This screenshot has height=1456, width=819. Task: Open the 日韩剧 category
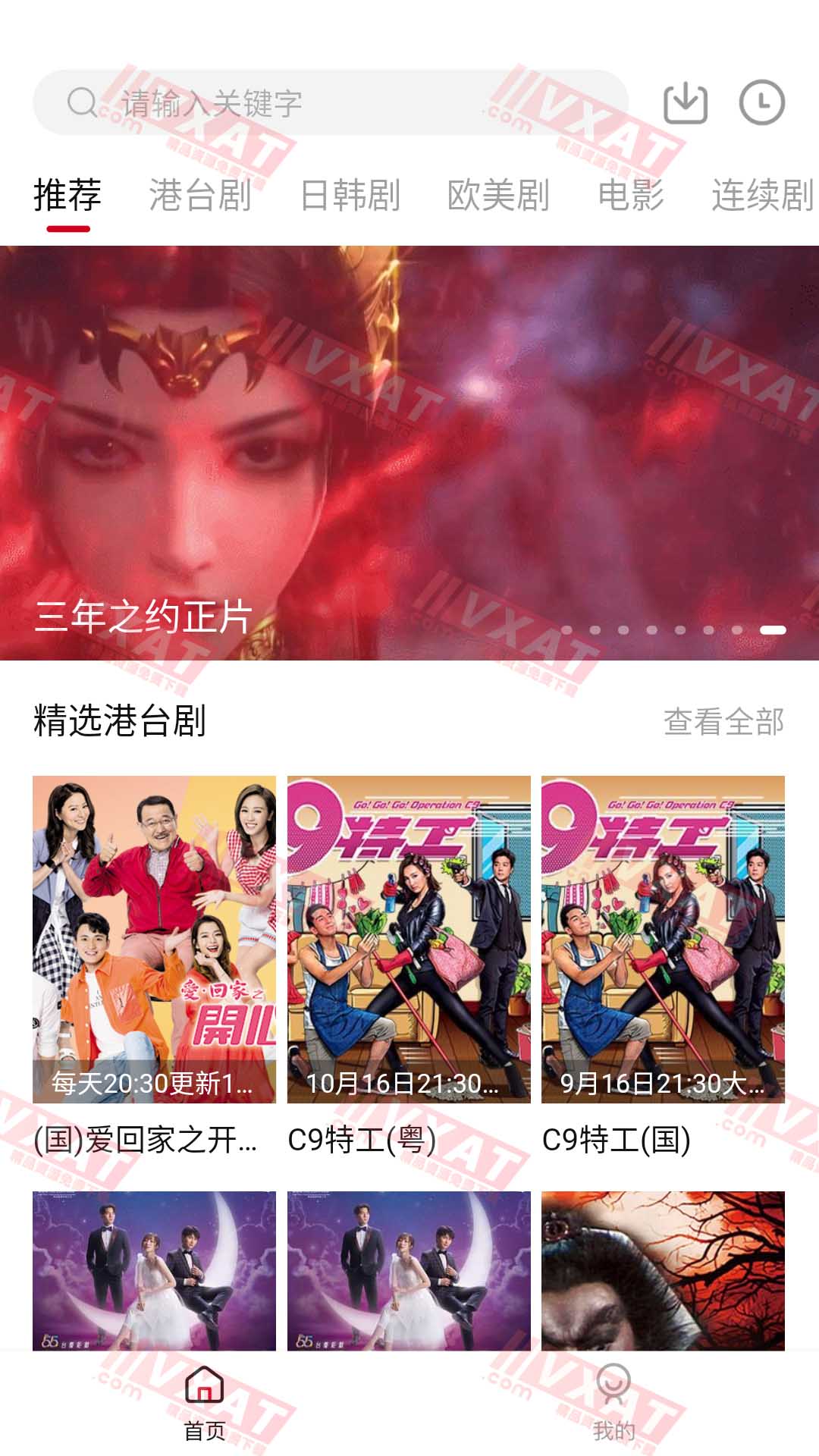coord(354,196)
